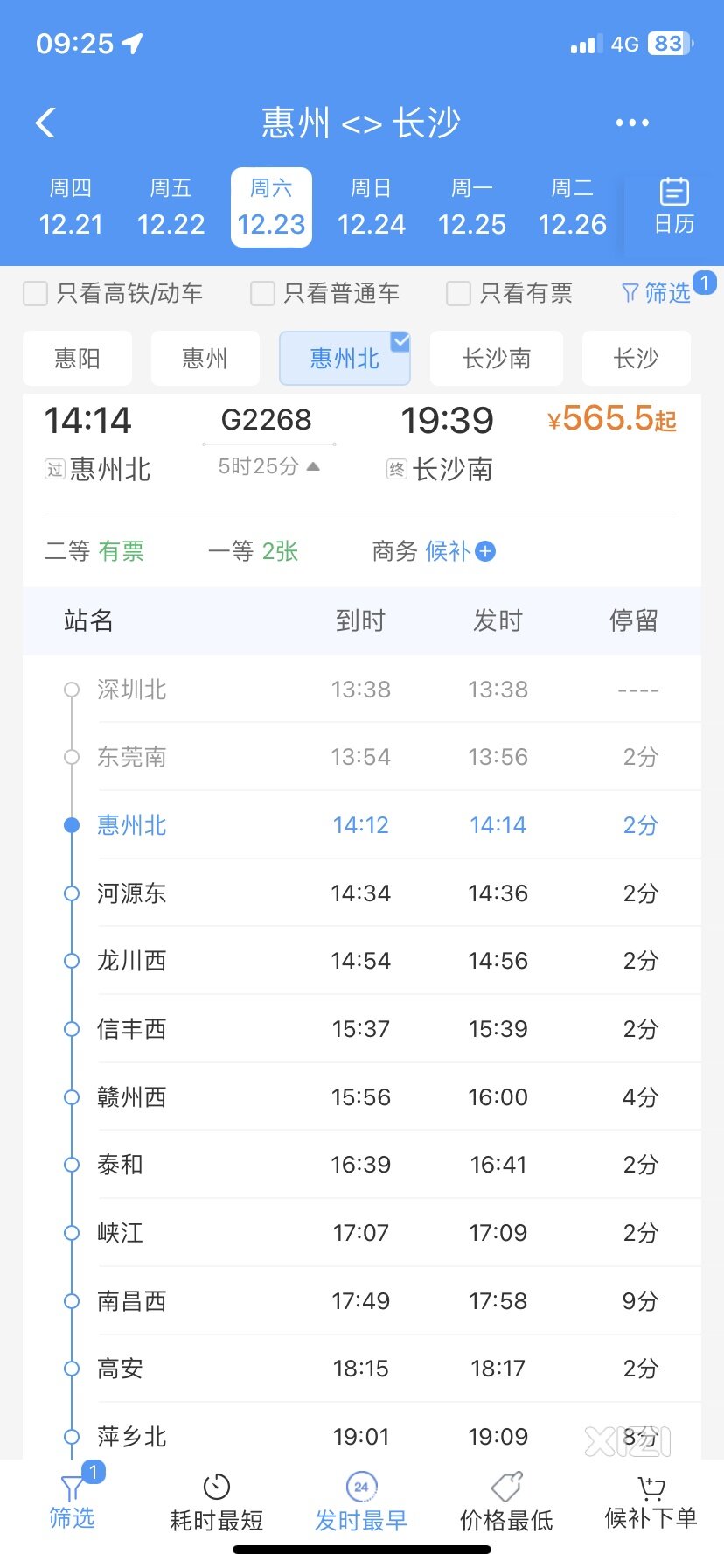Image resolution: width=724 pixels, height=1568 pixels.
Task: Select Thursday 12.21 date
Action: 71,207
